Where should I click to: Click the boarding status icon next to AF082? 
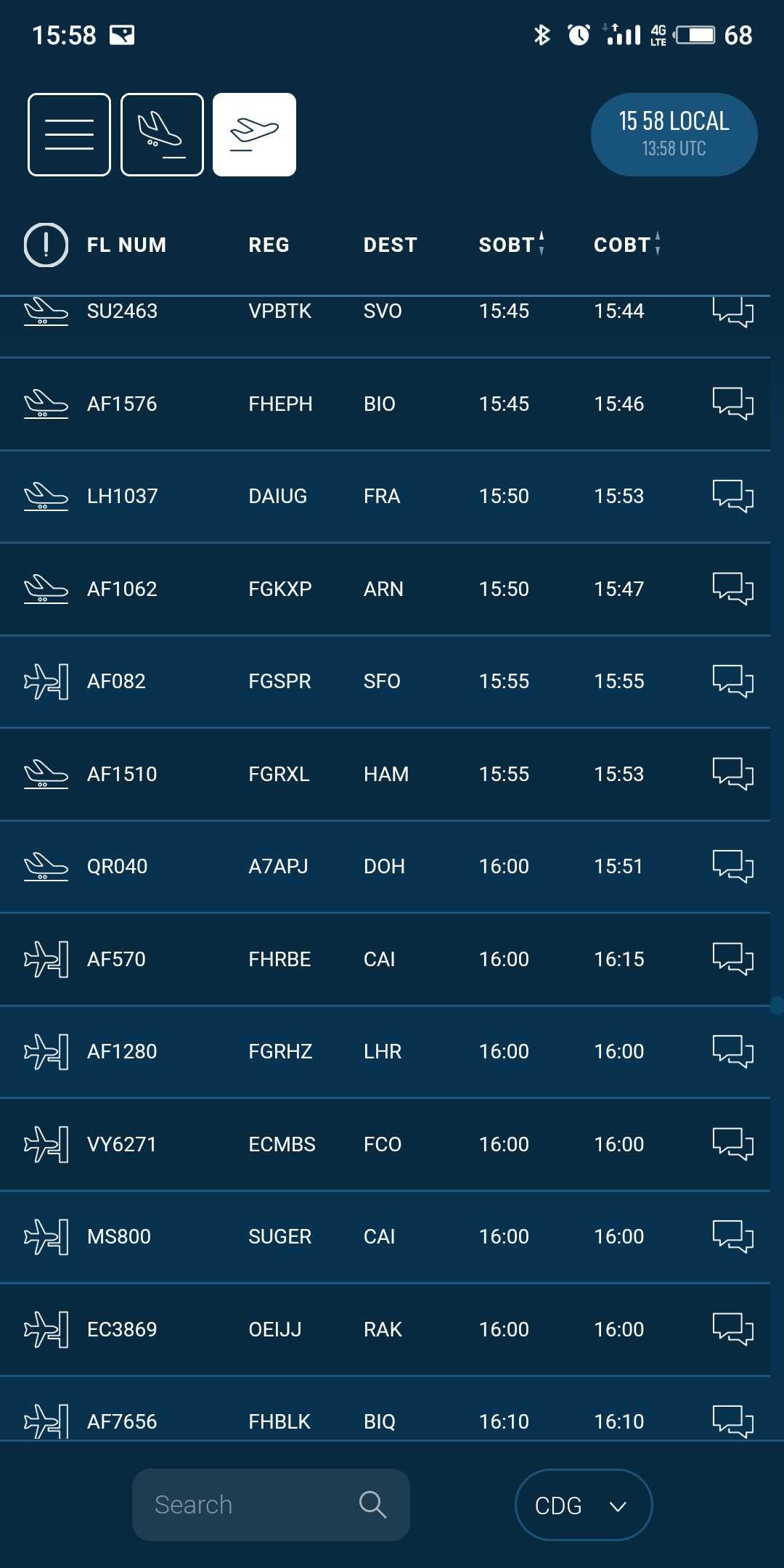click(45, 681)
